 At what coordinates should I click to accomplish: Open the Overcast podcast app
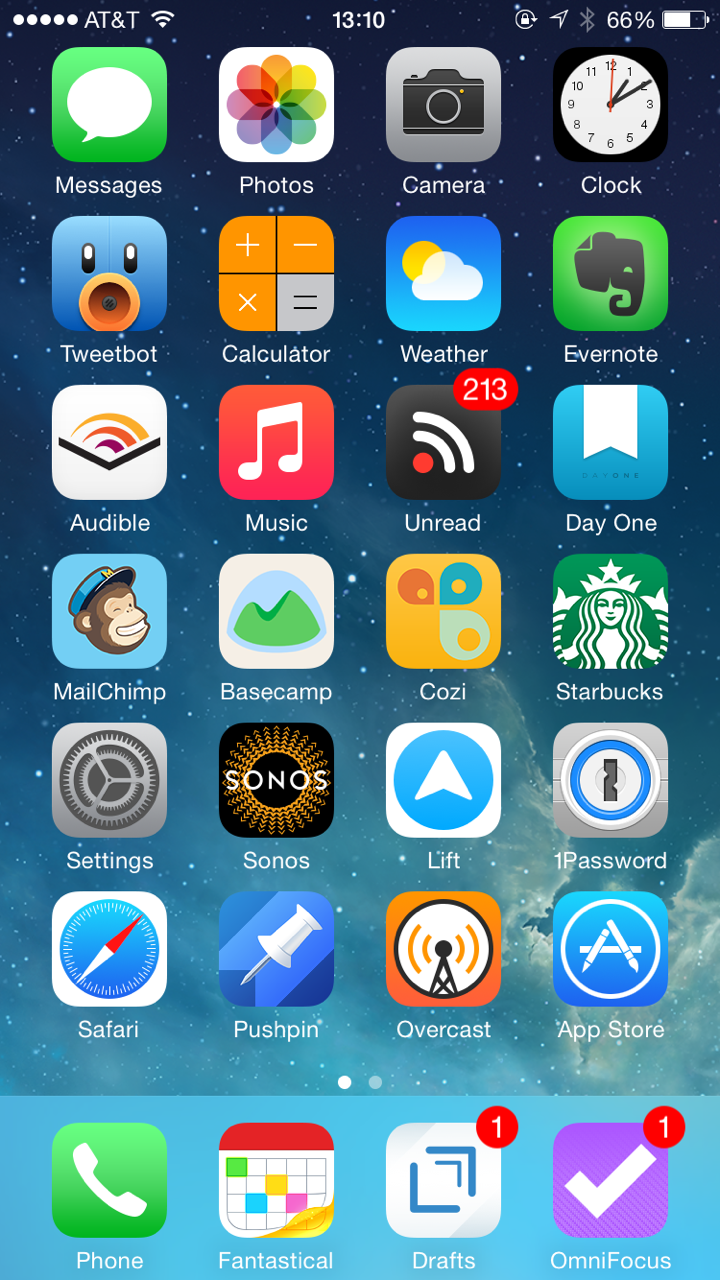coord(443,950)
